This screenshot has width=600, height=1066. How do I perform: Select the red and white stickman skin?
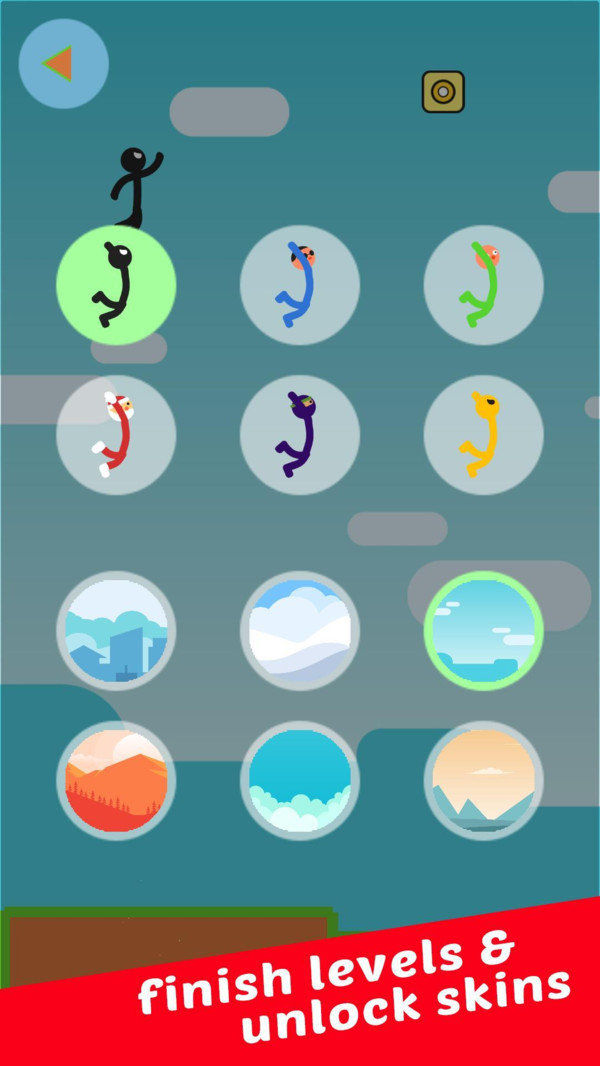(116, 435)
